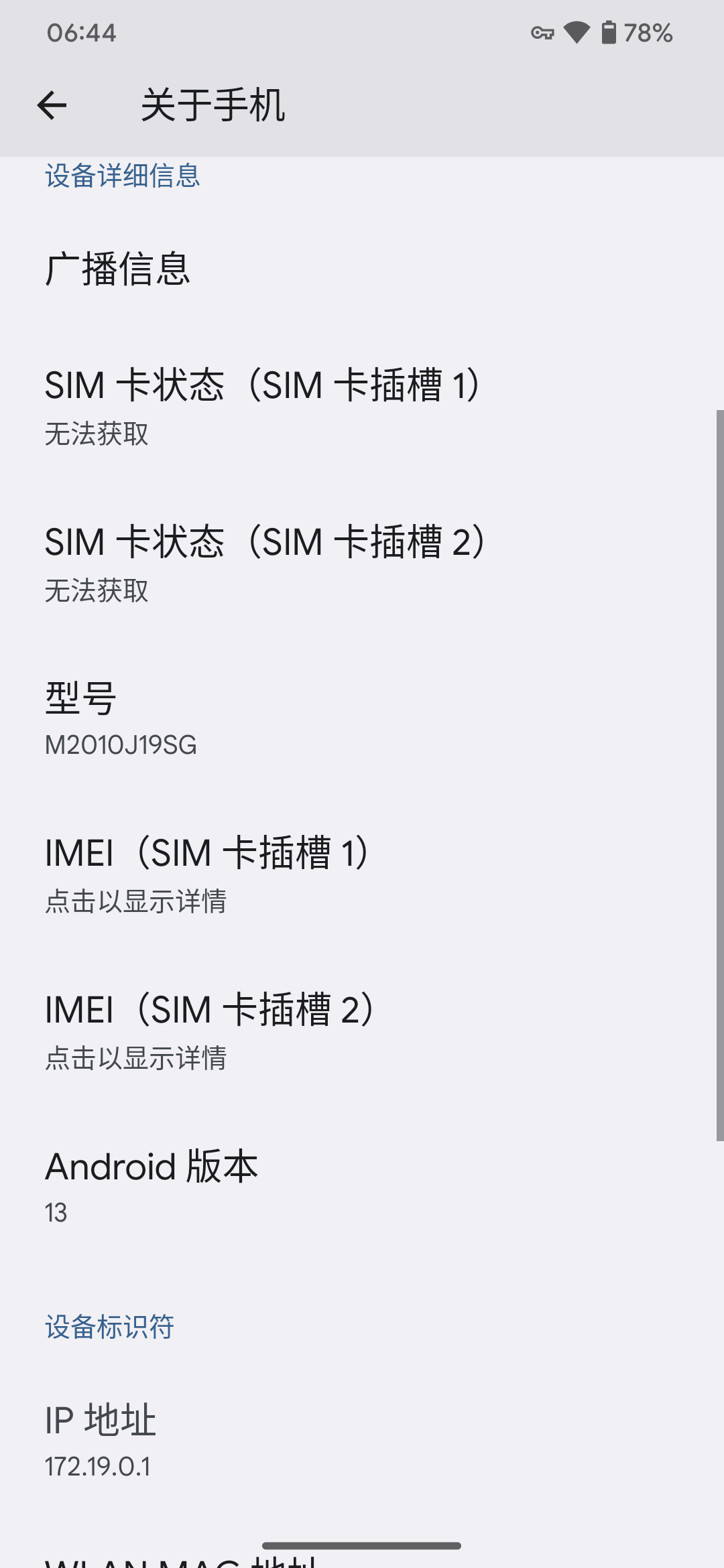This screenshot has width=724, height=1568.
Task: Select the 设备标识符 section header
Action: click(109, 1327)
